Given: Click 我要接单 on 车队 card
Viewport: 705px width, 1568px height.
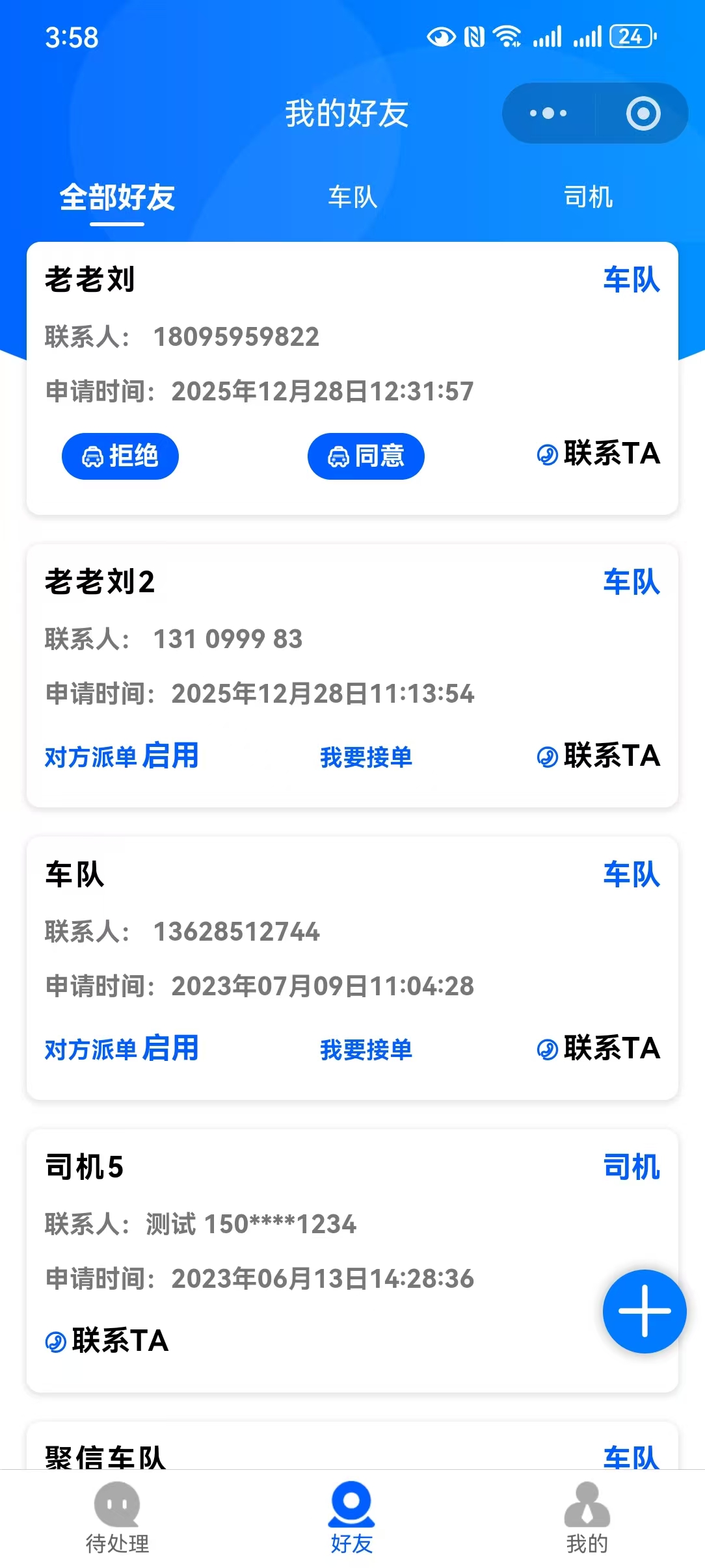Looking at the screenshot, I should [x=366, y=1048].
